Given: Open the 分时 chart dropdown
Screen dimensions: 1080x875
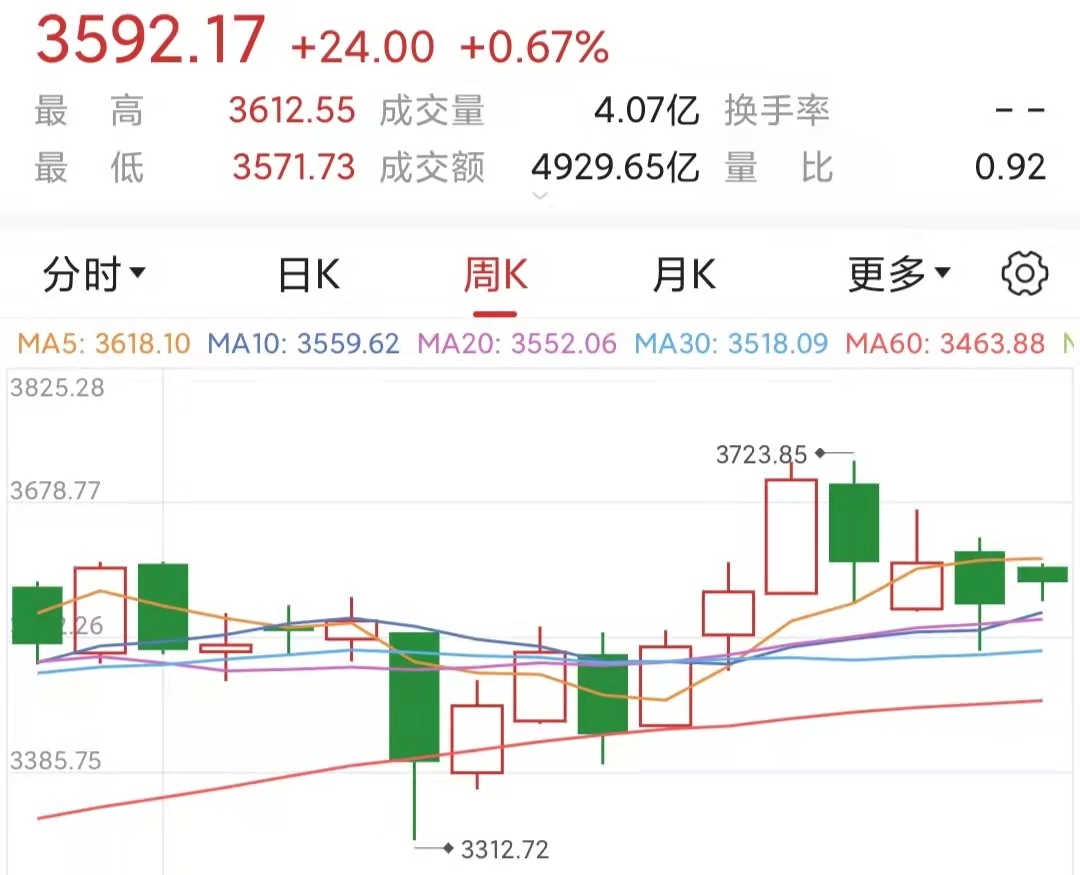Looking at the screenshot, I should 94,273.
